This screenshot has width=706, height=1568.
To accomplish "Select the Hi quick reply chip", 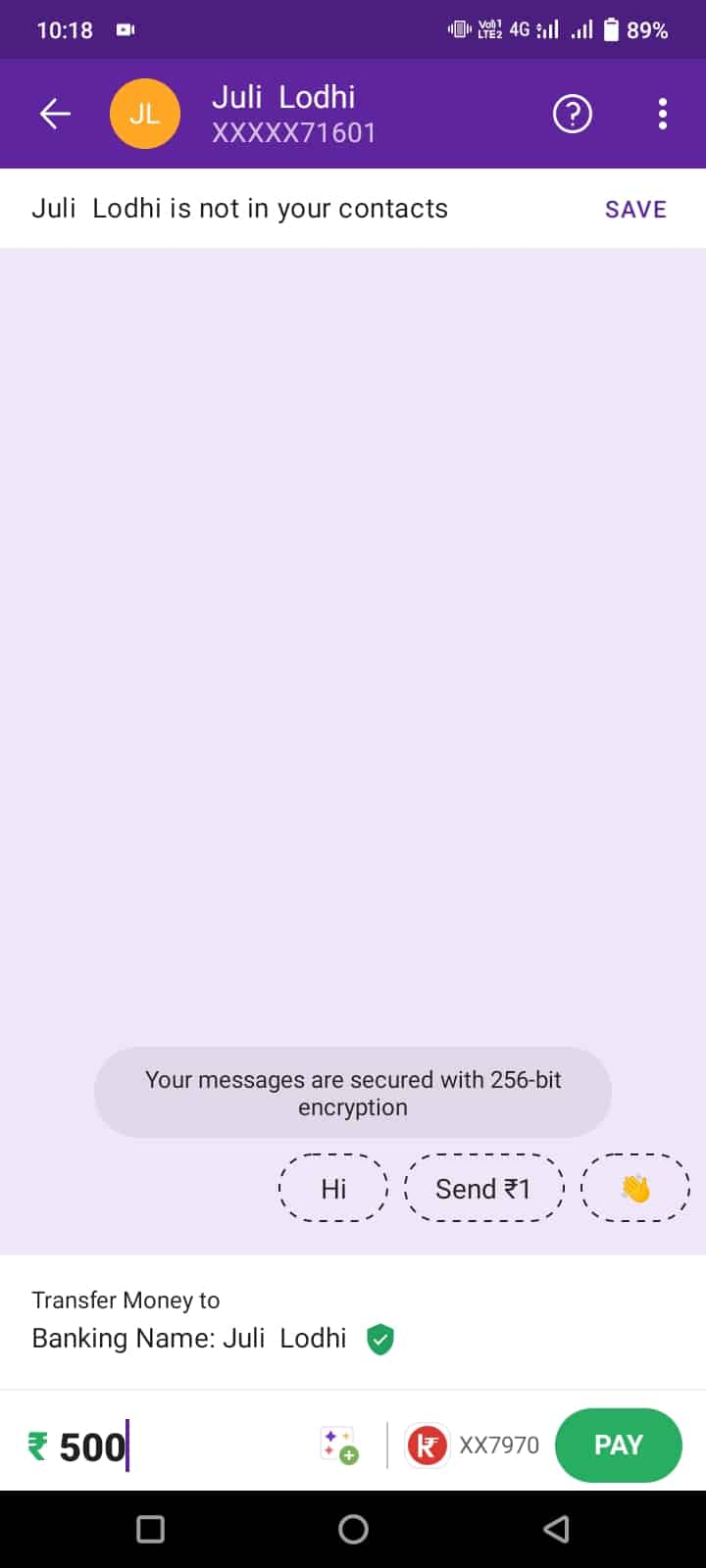I will pos(333,1189).
